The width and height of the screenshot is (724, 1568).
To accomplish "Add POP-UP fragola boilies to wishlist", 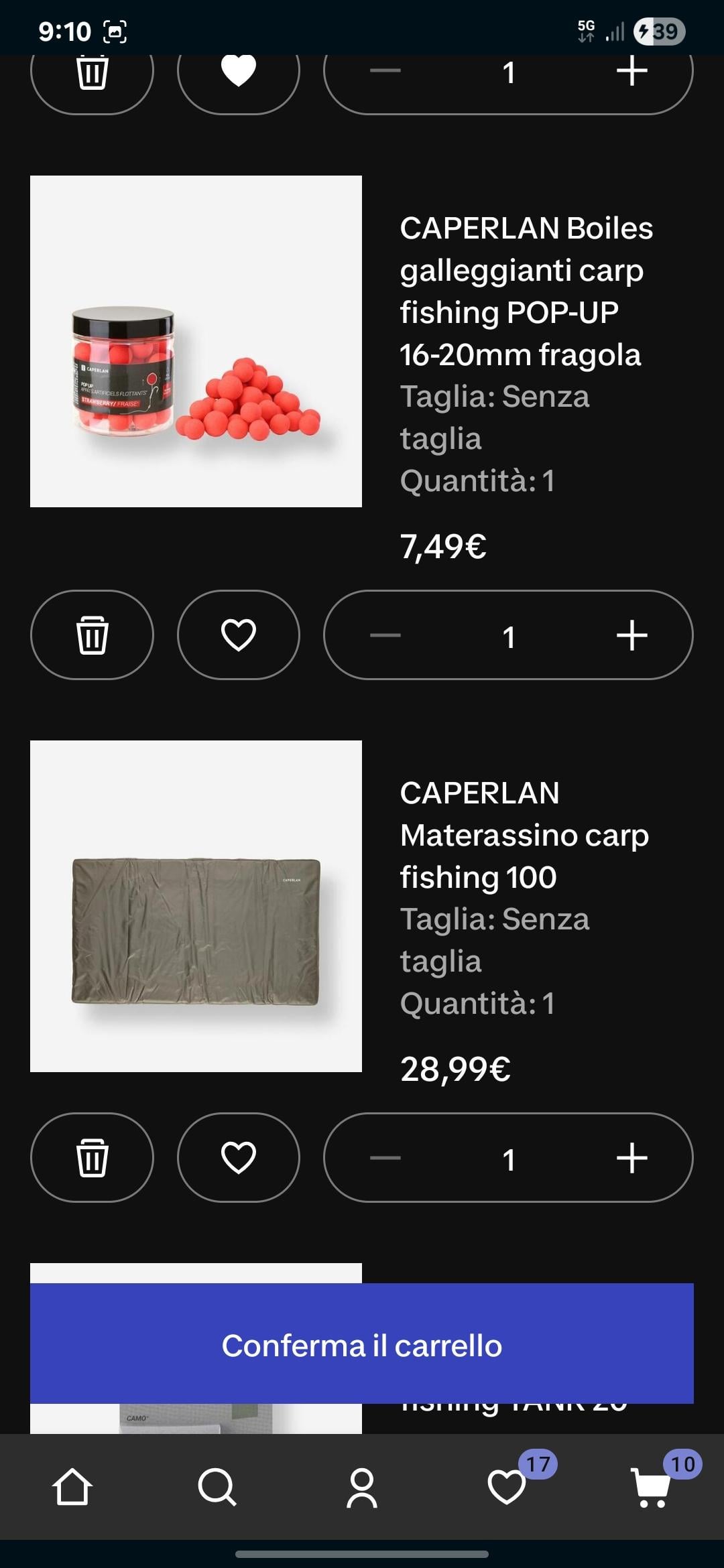I will 239,635.
